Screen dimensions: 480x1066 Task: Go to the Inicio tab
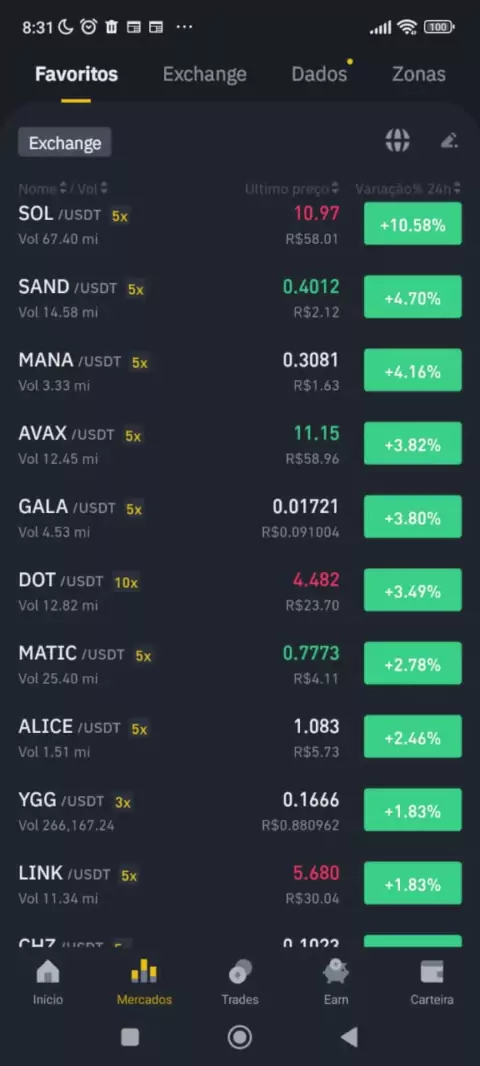(48, 982)
